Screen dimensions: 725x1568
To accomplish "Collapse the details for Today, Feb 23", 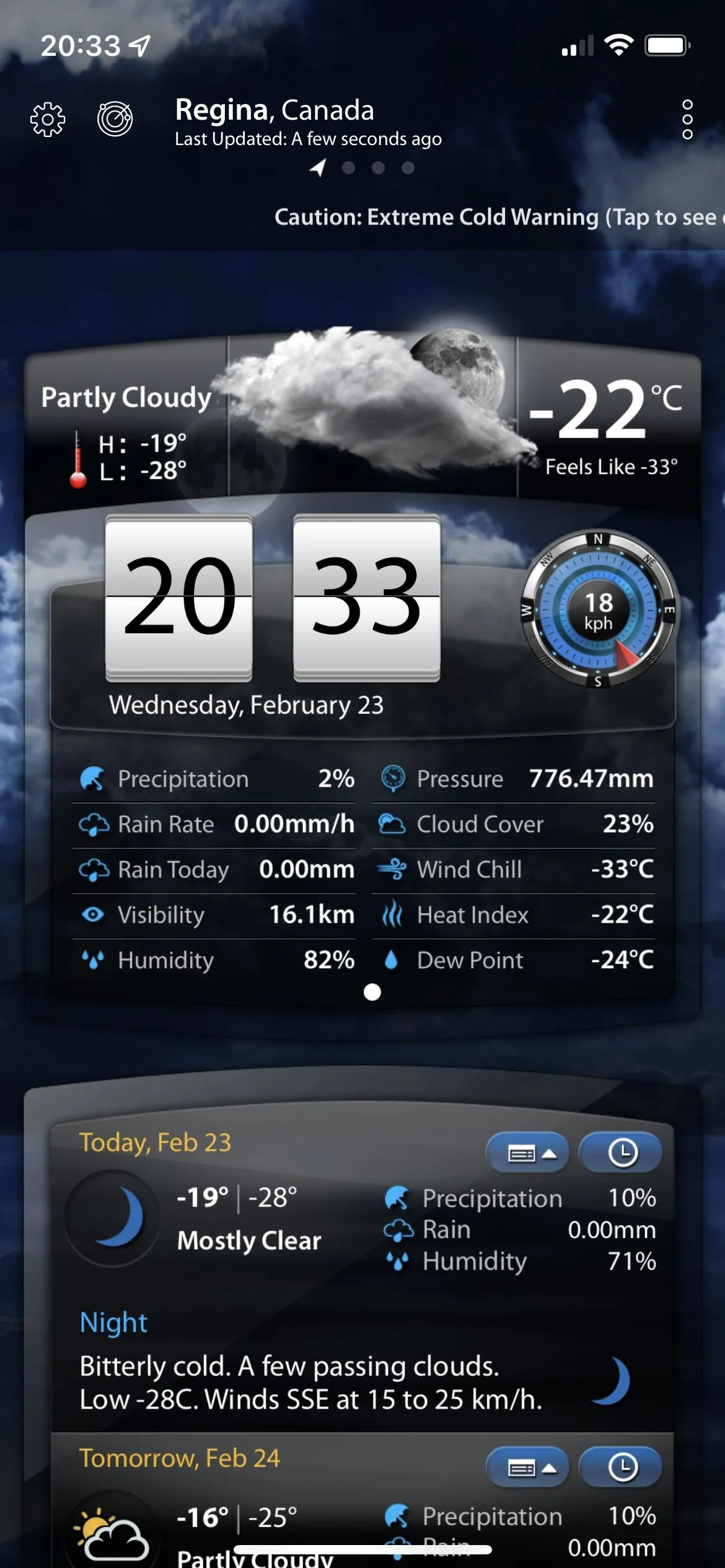I will [529, 1153].
